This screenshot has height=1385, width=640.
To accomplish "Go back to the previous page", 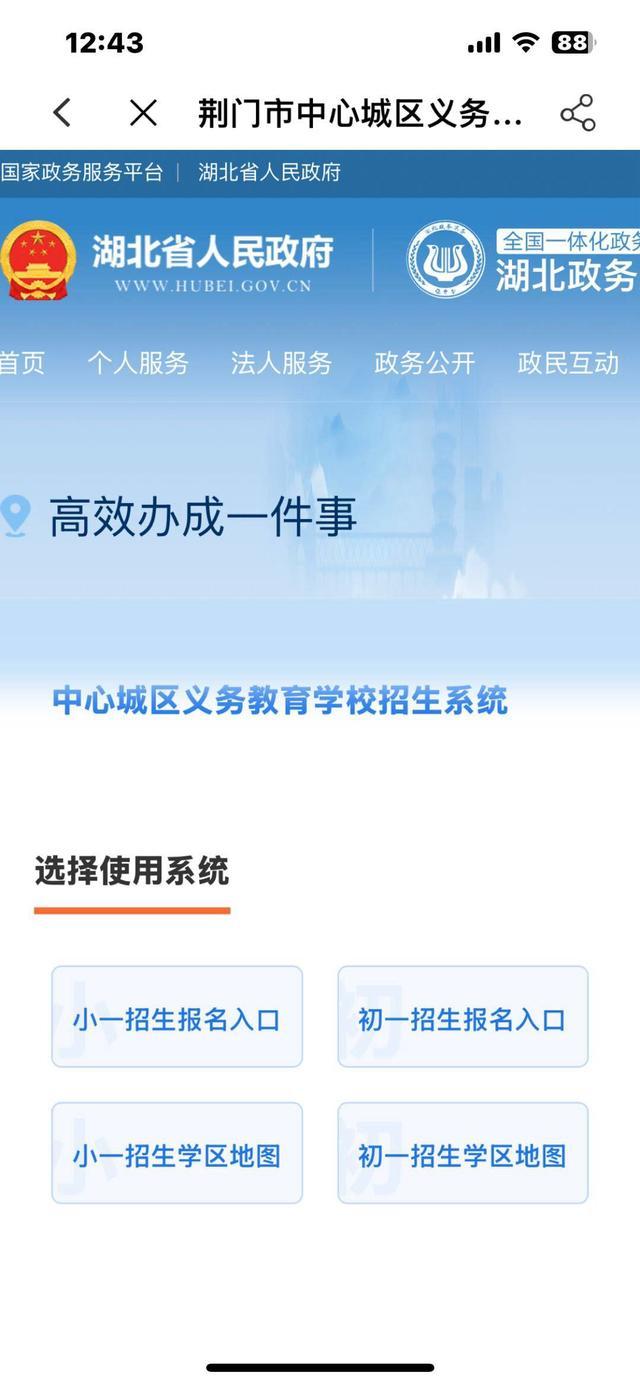I will pos(62,113).
